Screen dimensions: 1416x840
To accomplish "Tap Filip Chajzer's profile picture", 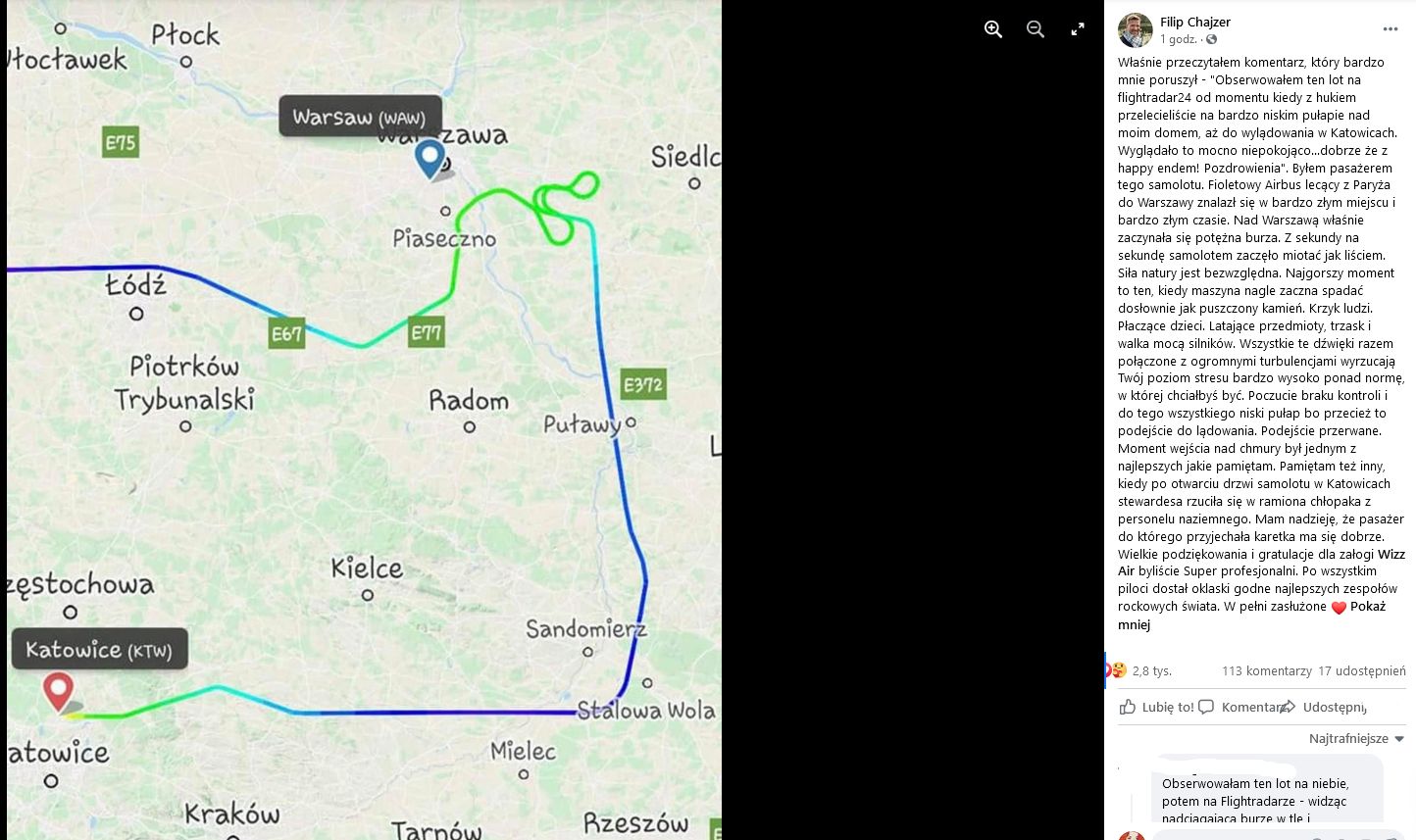I will (1136, 30).
